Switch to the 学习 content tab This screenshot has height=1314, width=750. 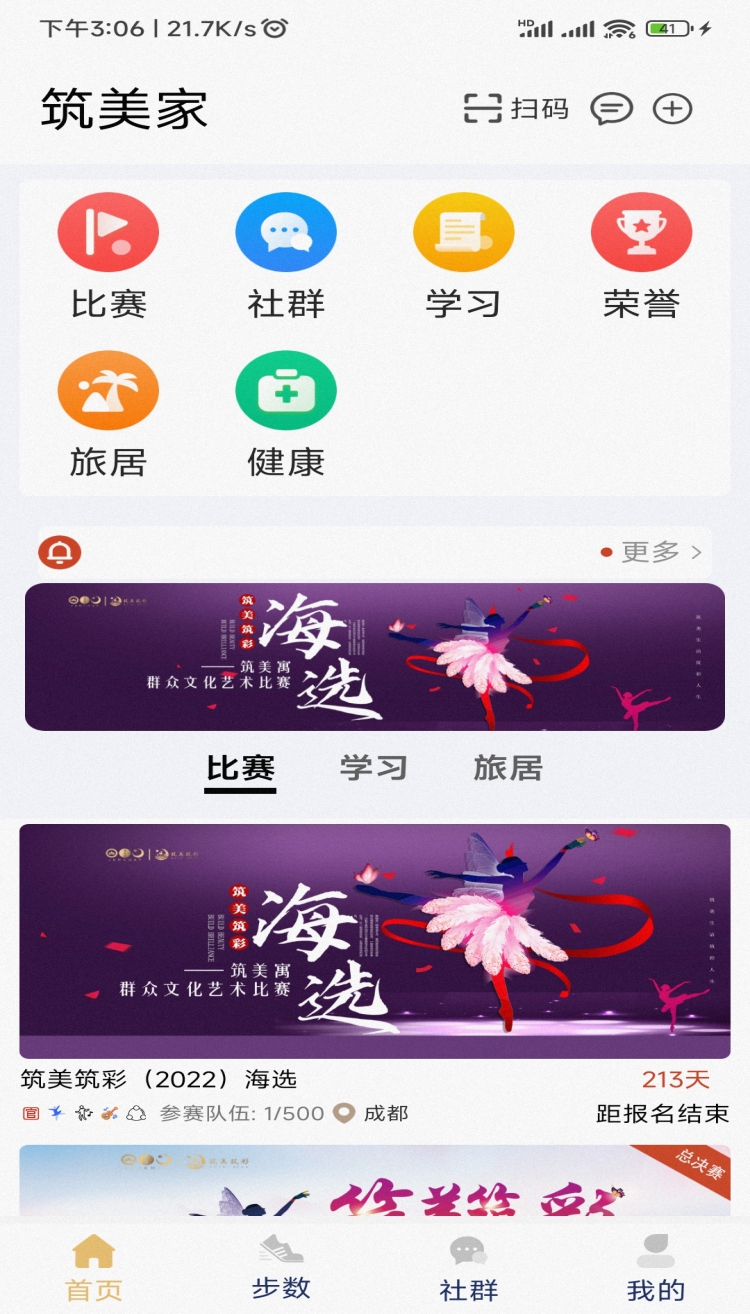(374, 768)
